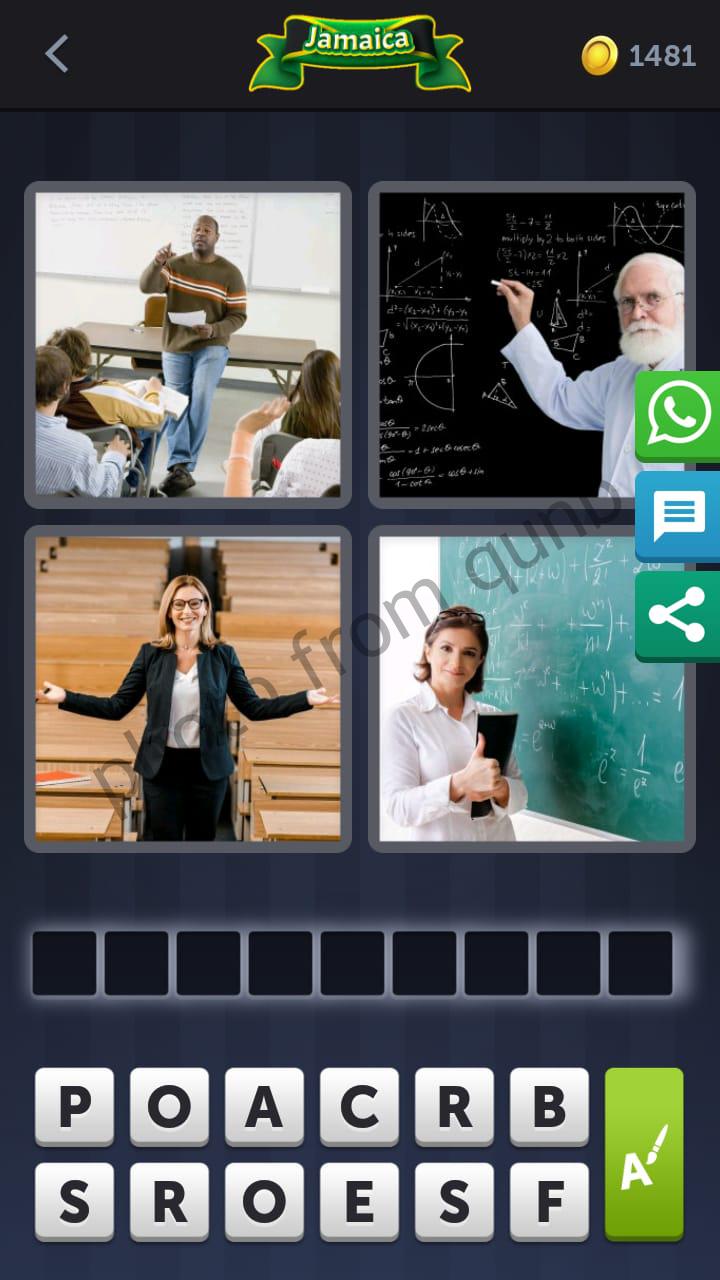720x1280 pixels.
Task: Enlarge the bearded man at the blackboard photo
Action: (x=531, y=345)
